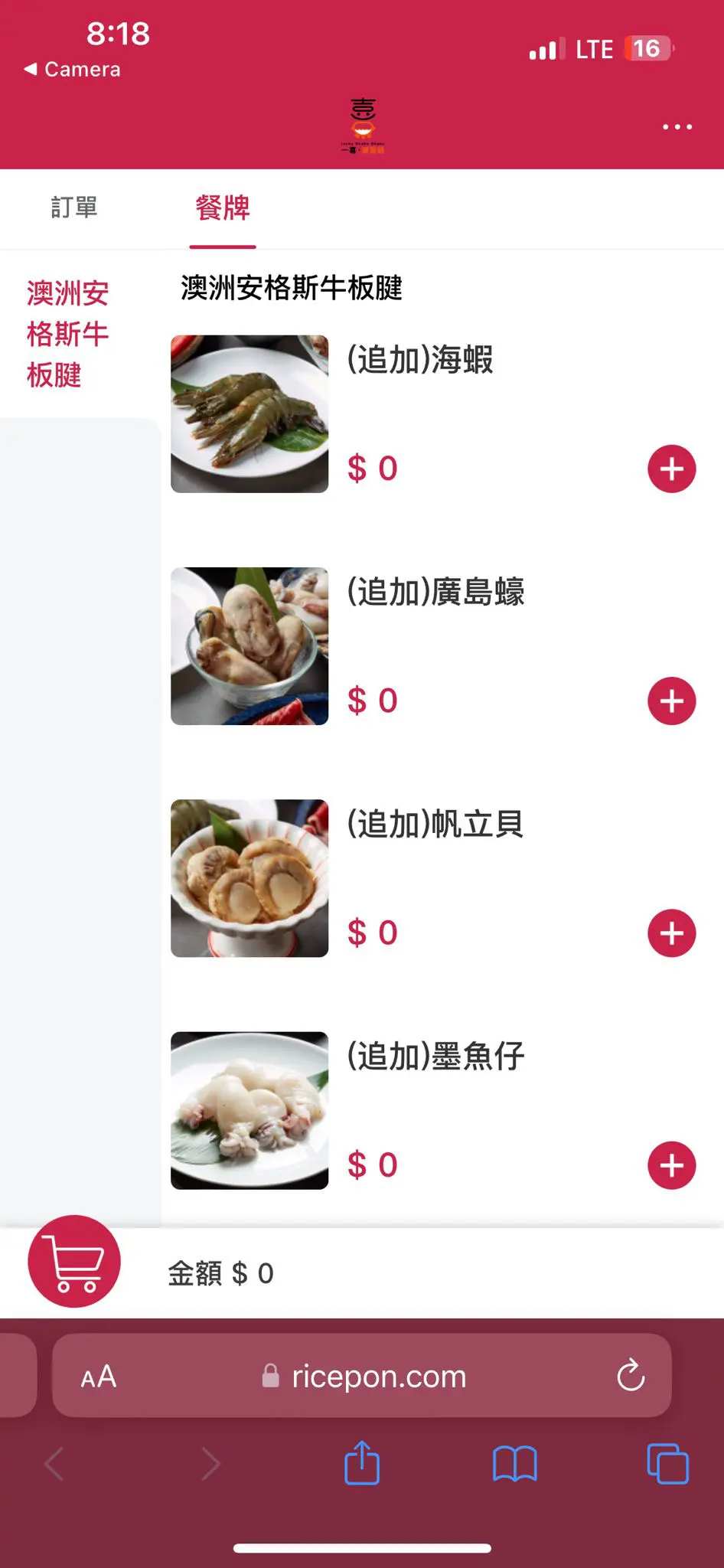This screenshot has height=1568, width=724.
Task: Return to the Camera app
Action: coord(73,70)
